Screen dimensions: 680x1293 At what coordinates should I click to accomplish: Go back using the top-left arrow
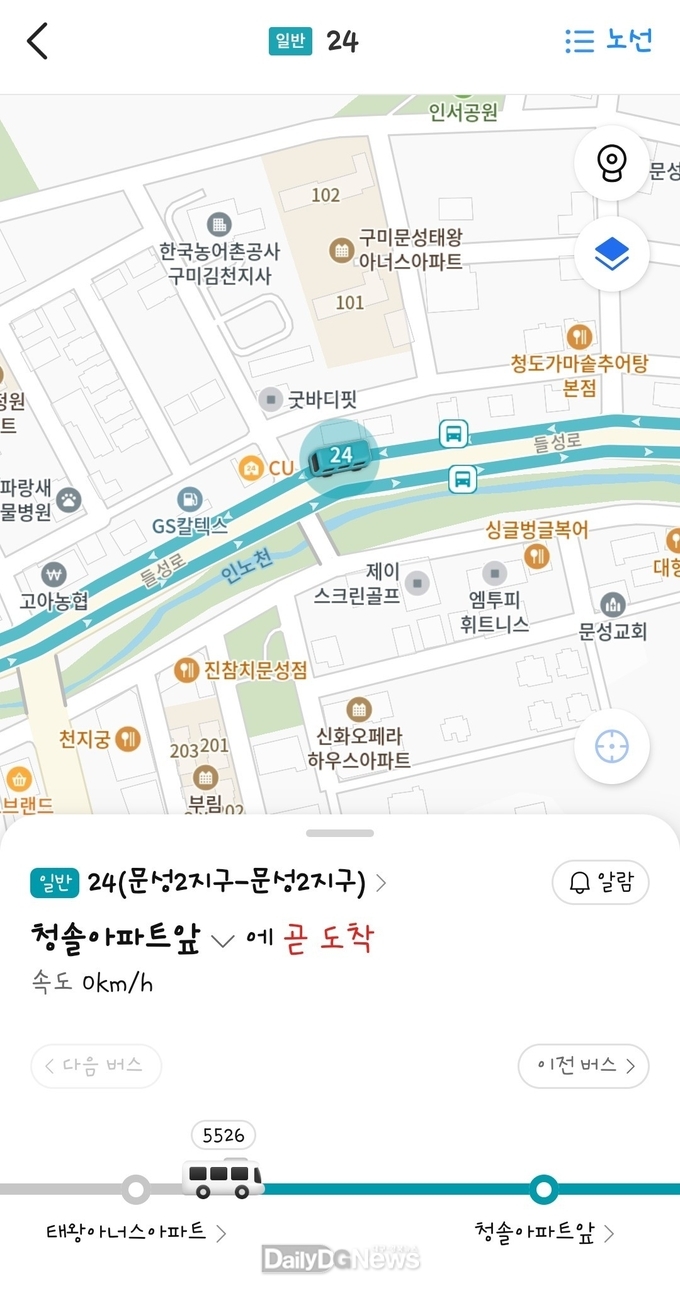[38, 41]
